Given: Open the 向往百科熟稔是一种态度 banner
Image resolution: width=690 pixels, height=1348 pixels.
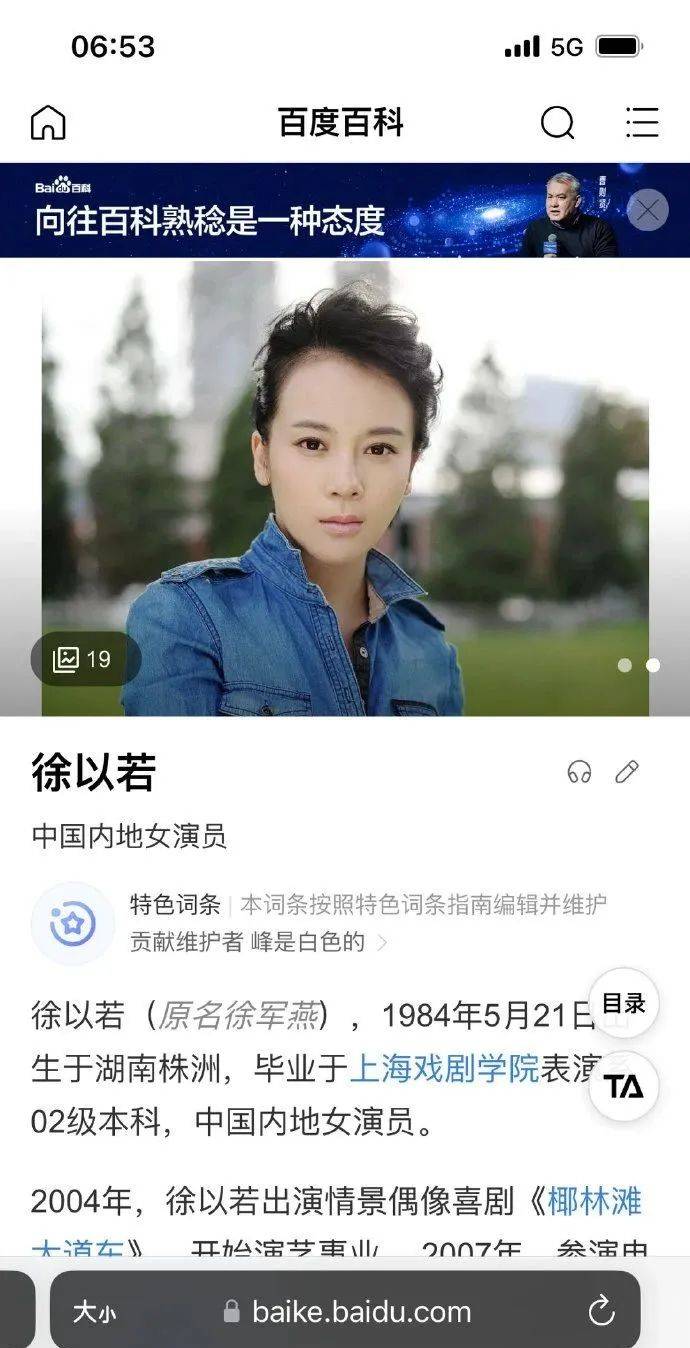Looking at the screenshot, I should coord(300,211).
